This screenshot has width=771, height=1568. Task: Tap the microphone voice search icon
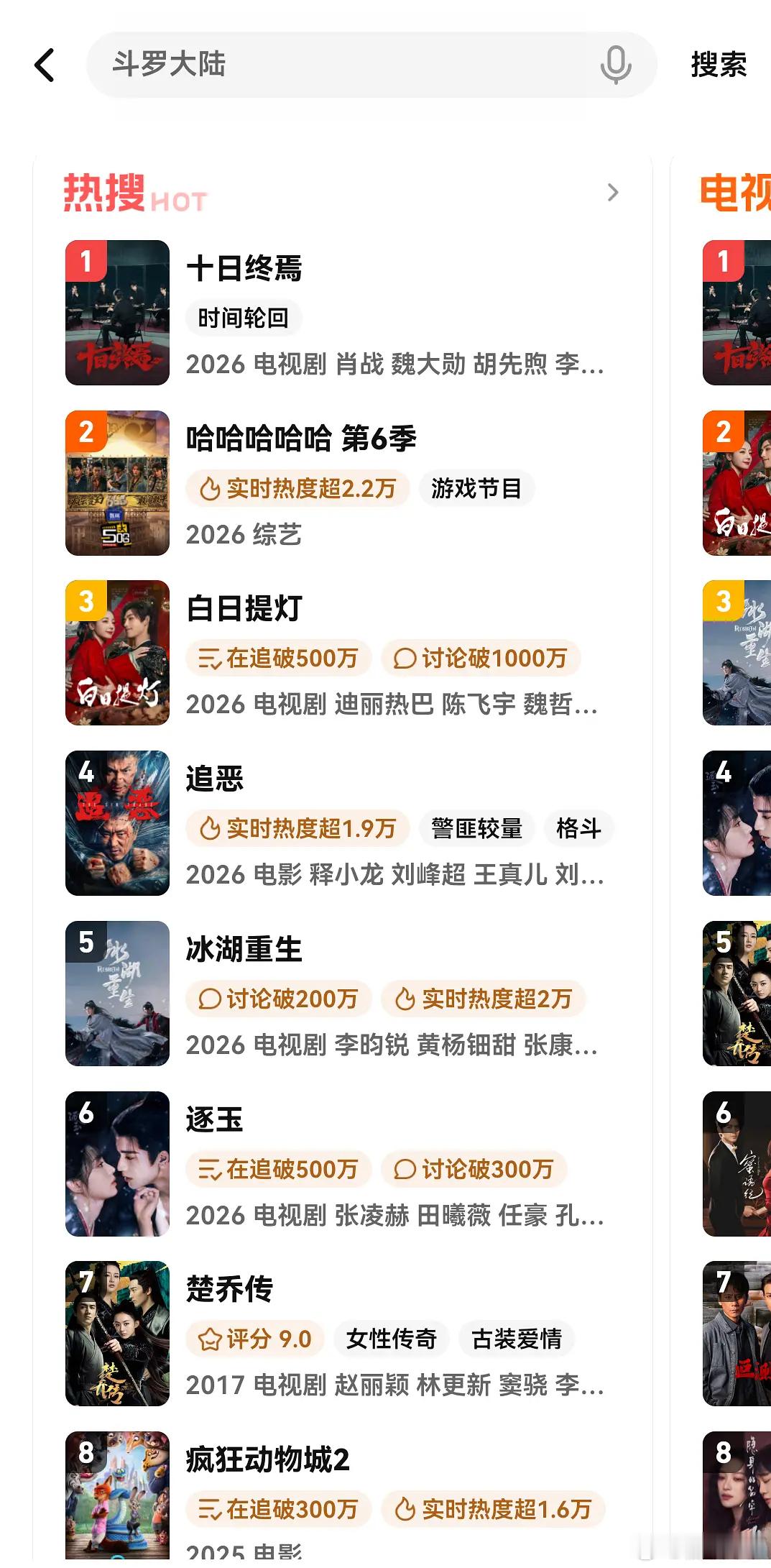point(616,65)
